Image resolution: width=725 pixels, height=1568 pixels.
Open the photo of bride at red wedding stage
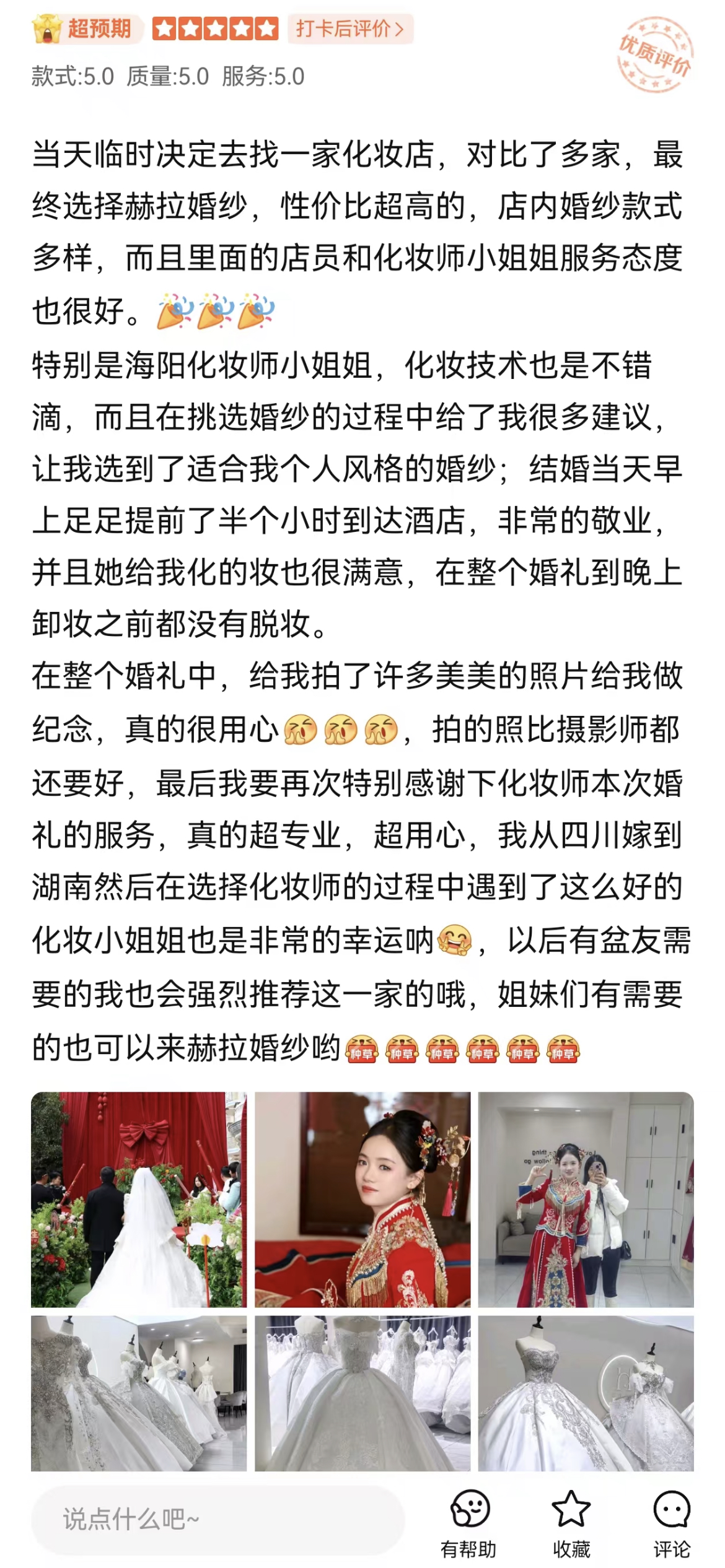[139, 1200]
